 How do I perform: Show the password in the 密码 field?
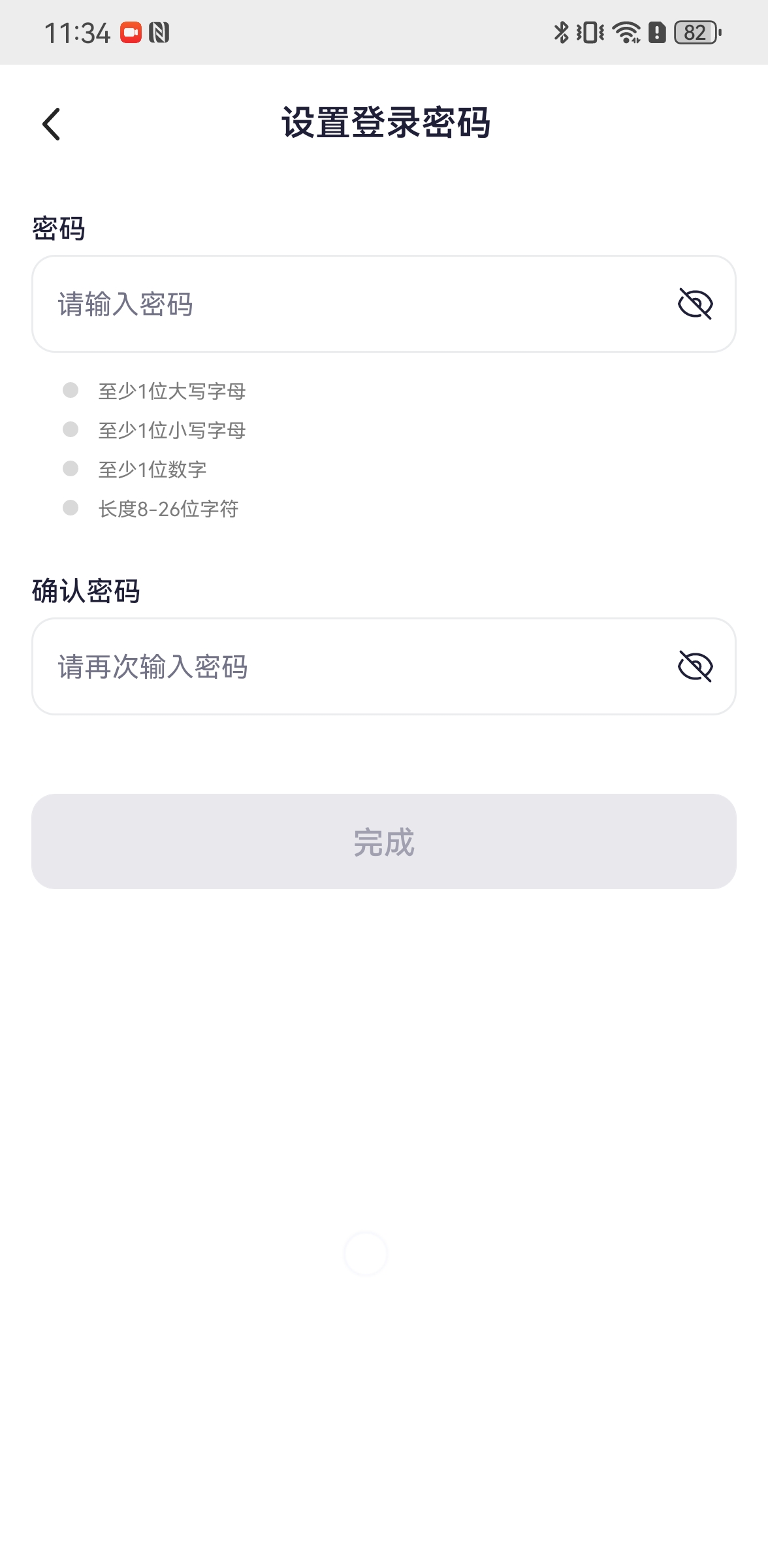pyautogui.click(x=695, y=304)
